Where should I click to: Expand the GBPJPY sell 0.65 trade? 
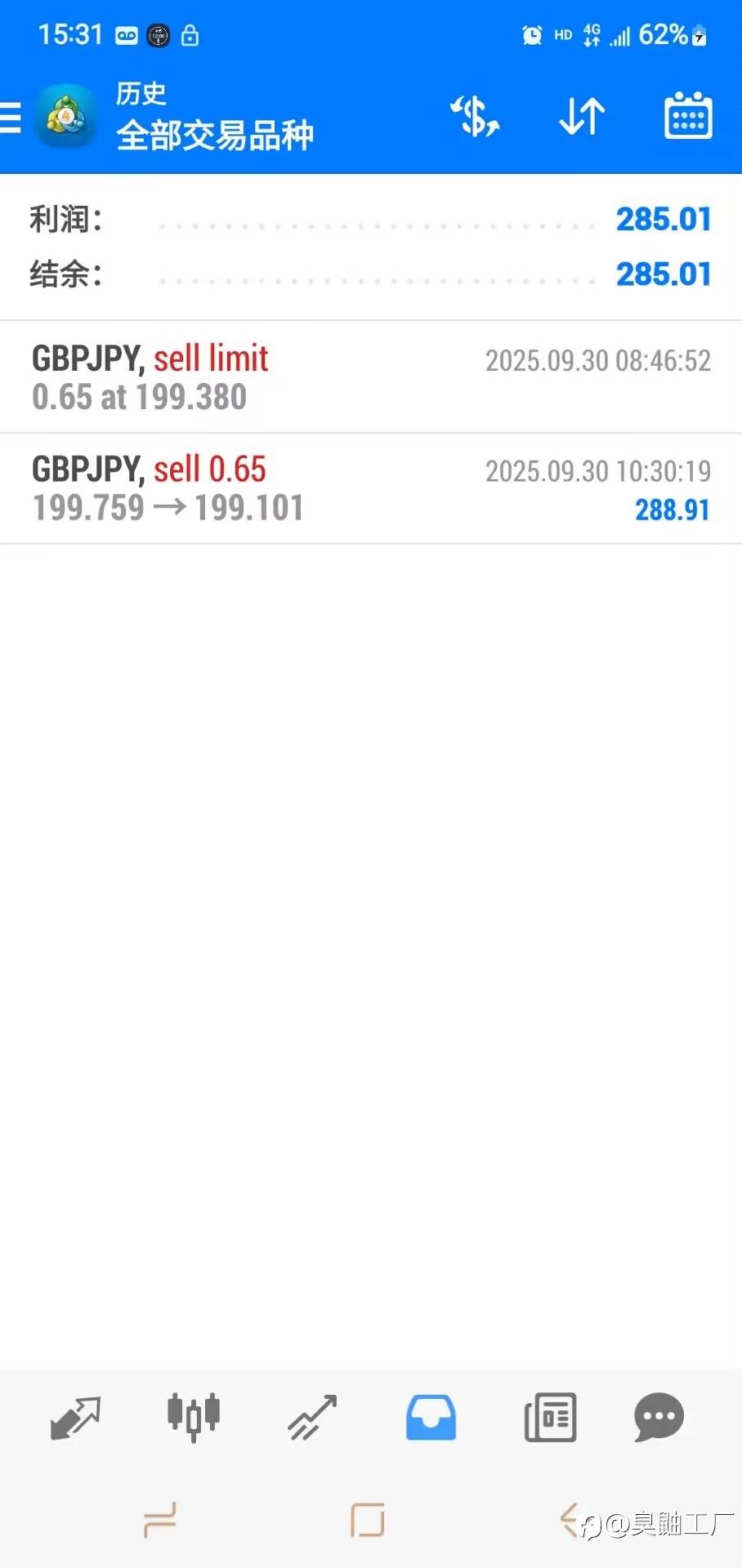click(371, 488)
